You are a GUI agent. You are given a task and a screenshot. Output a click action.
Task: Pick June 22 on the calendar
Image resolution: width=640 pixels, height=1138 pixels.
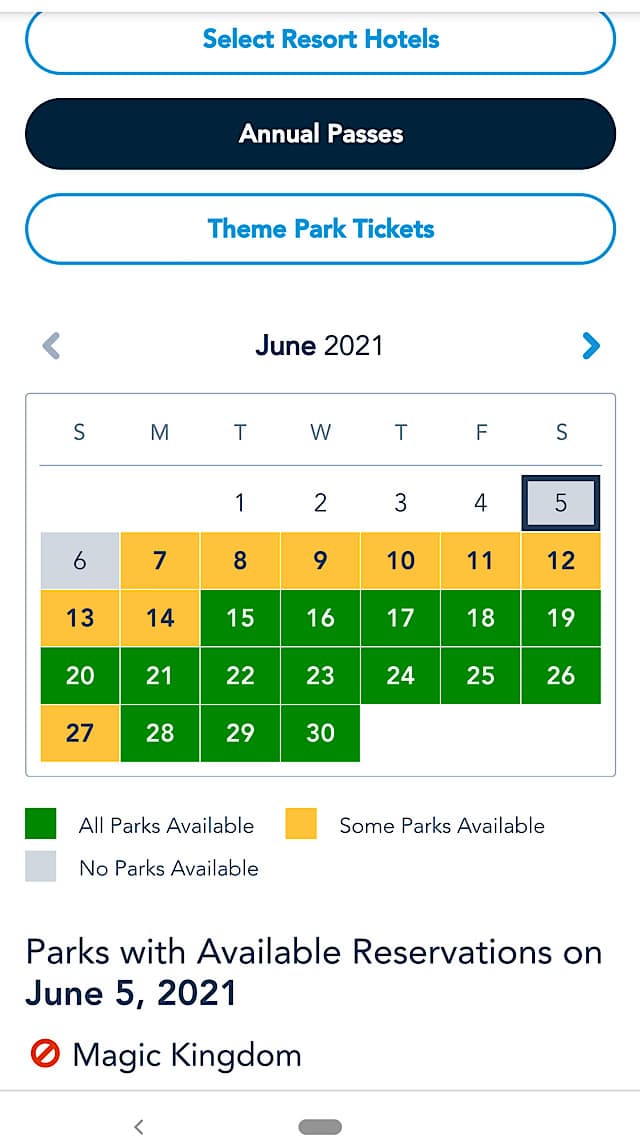click(x=240, y=676)
